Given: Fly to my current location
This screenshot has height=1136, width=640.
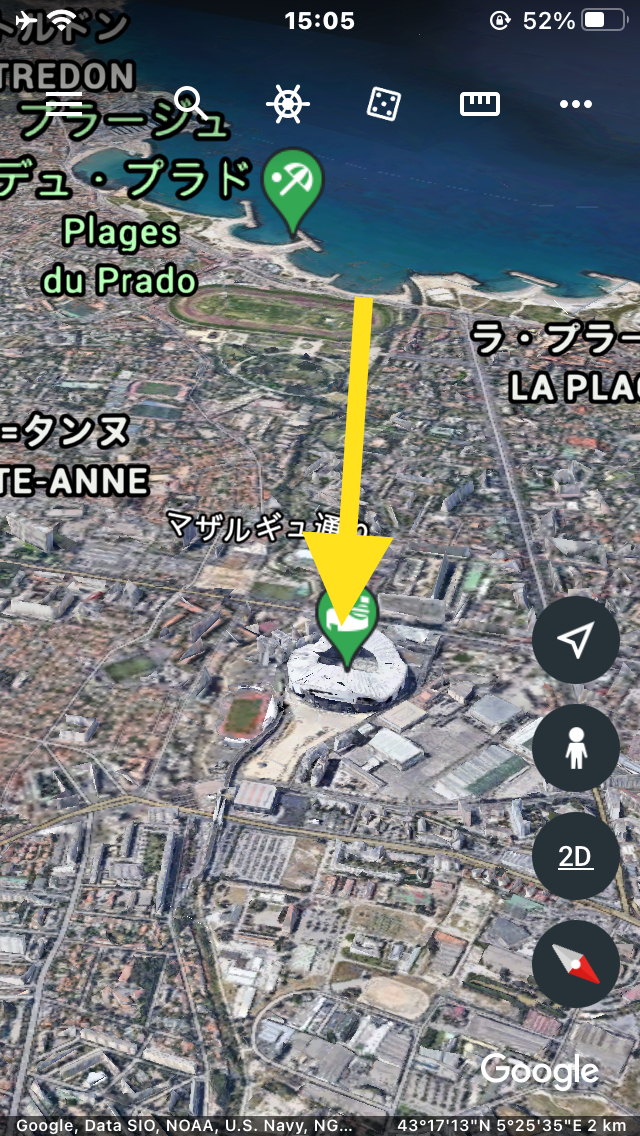Looking at the screenshot, I should coord(575,641).
